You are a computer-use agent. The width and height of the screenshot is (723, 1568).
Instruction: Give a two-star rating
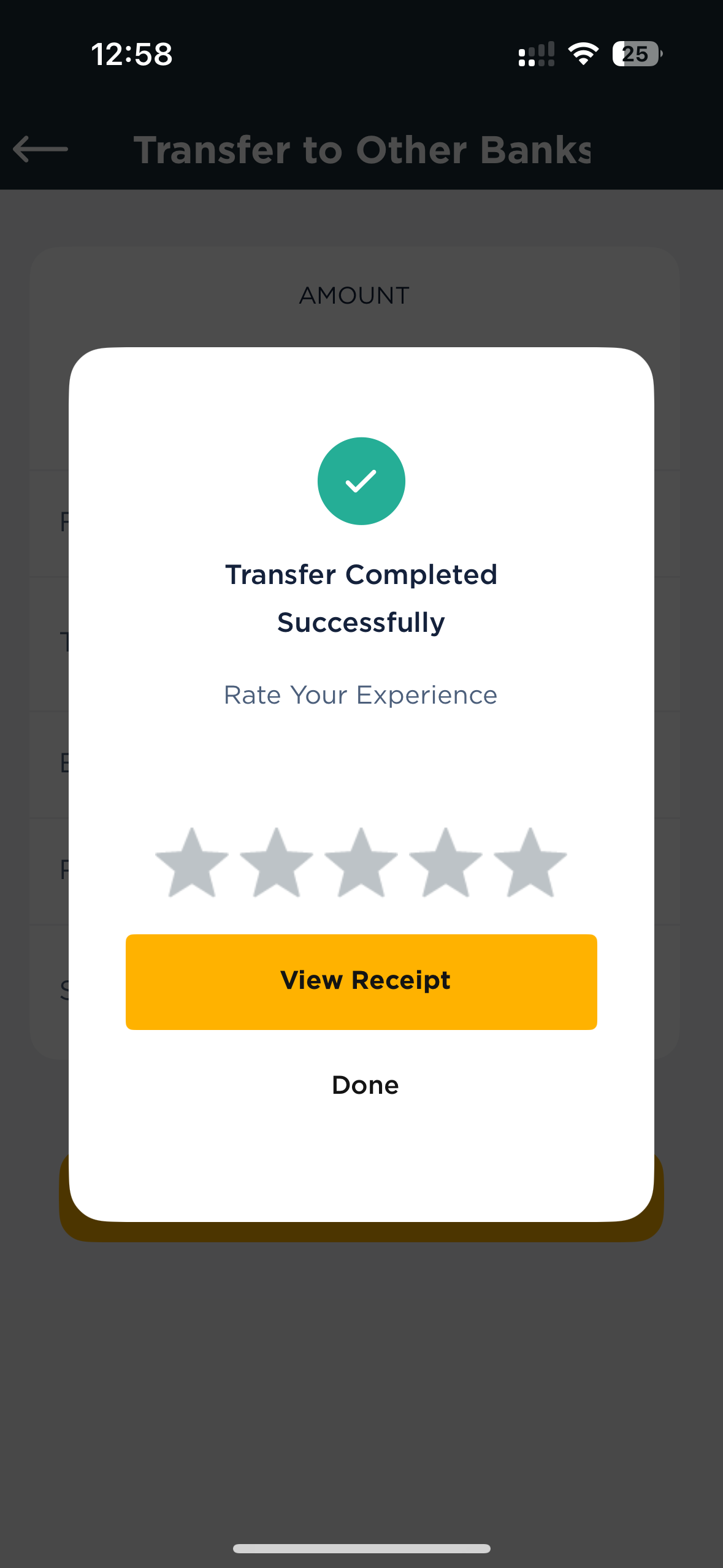click(x=277, y=864)
